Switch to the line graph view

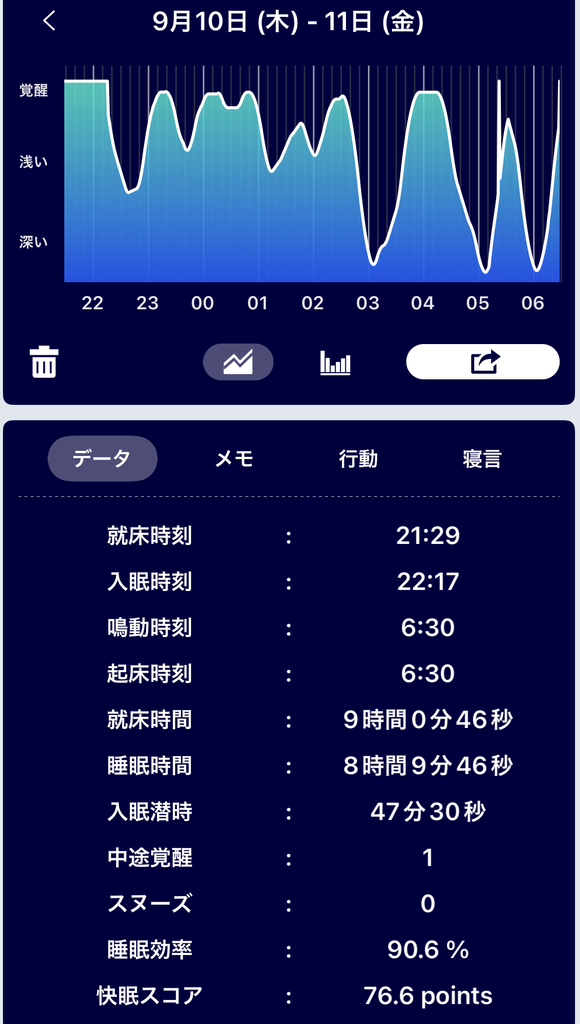(x=238, y=362)
